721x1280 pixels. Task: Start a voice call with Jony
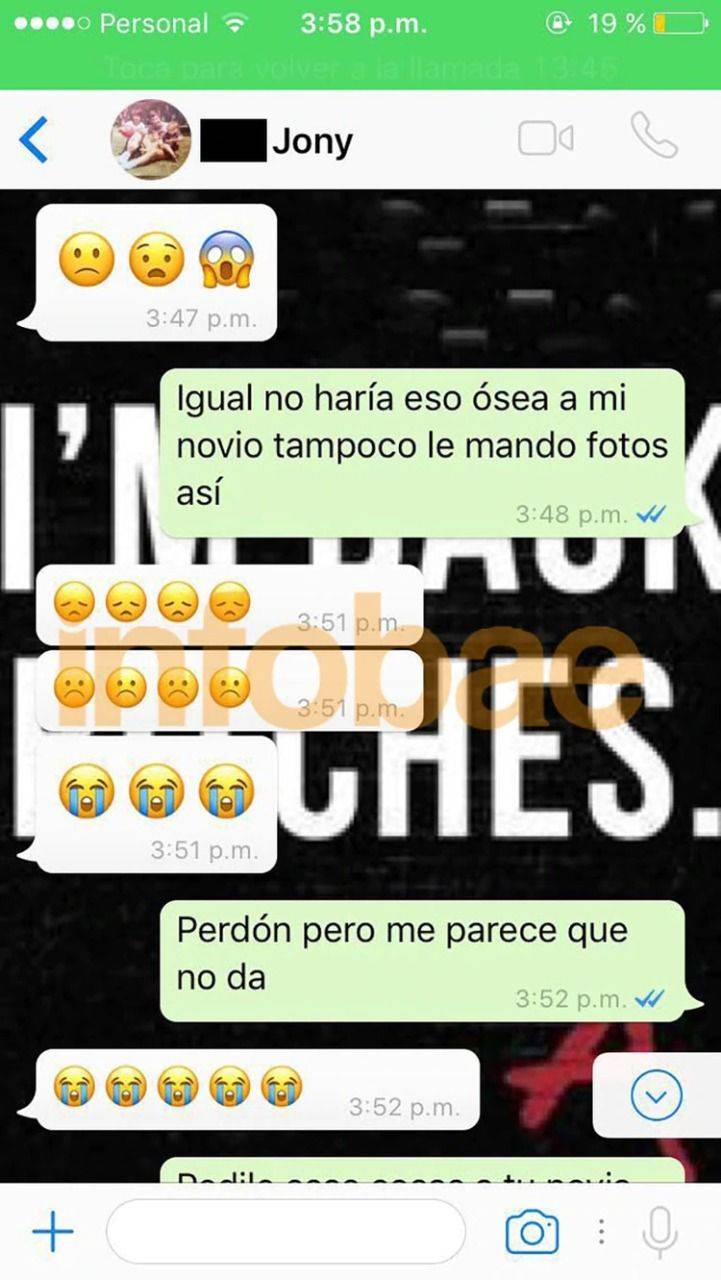click(654, 137)
